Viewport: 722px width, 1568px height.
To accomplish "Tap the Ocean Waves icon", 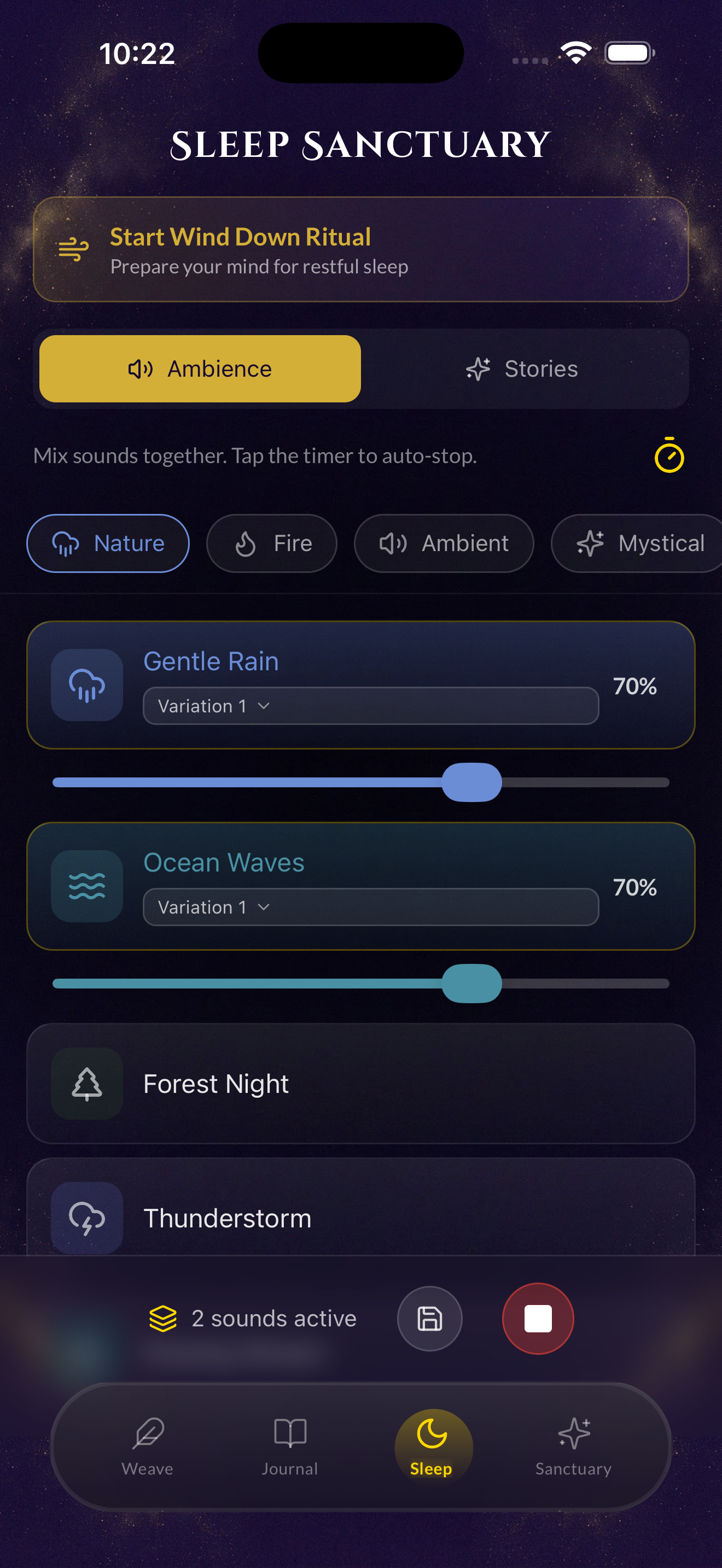I will pyautogui.click(x=86, y=886).
